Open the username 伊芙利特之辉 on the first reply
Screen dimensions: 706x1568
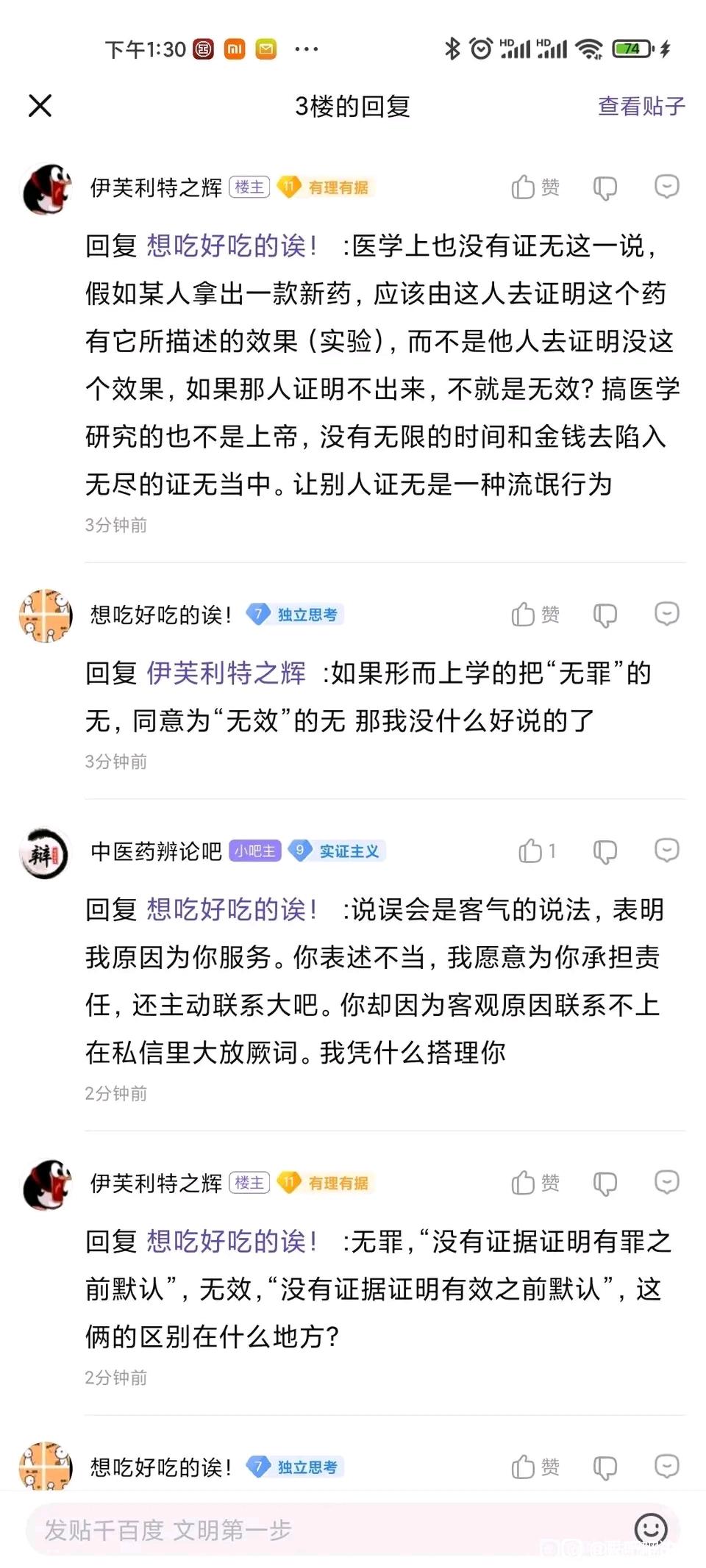pyautogui.click(x=156, y=187)
